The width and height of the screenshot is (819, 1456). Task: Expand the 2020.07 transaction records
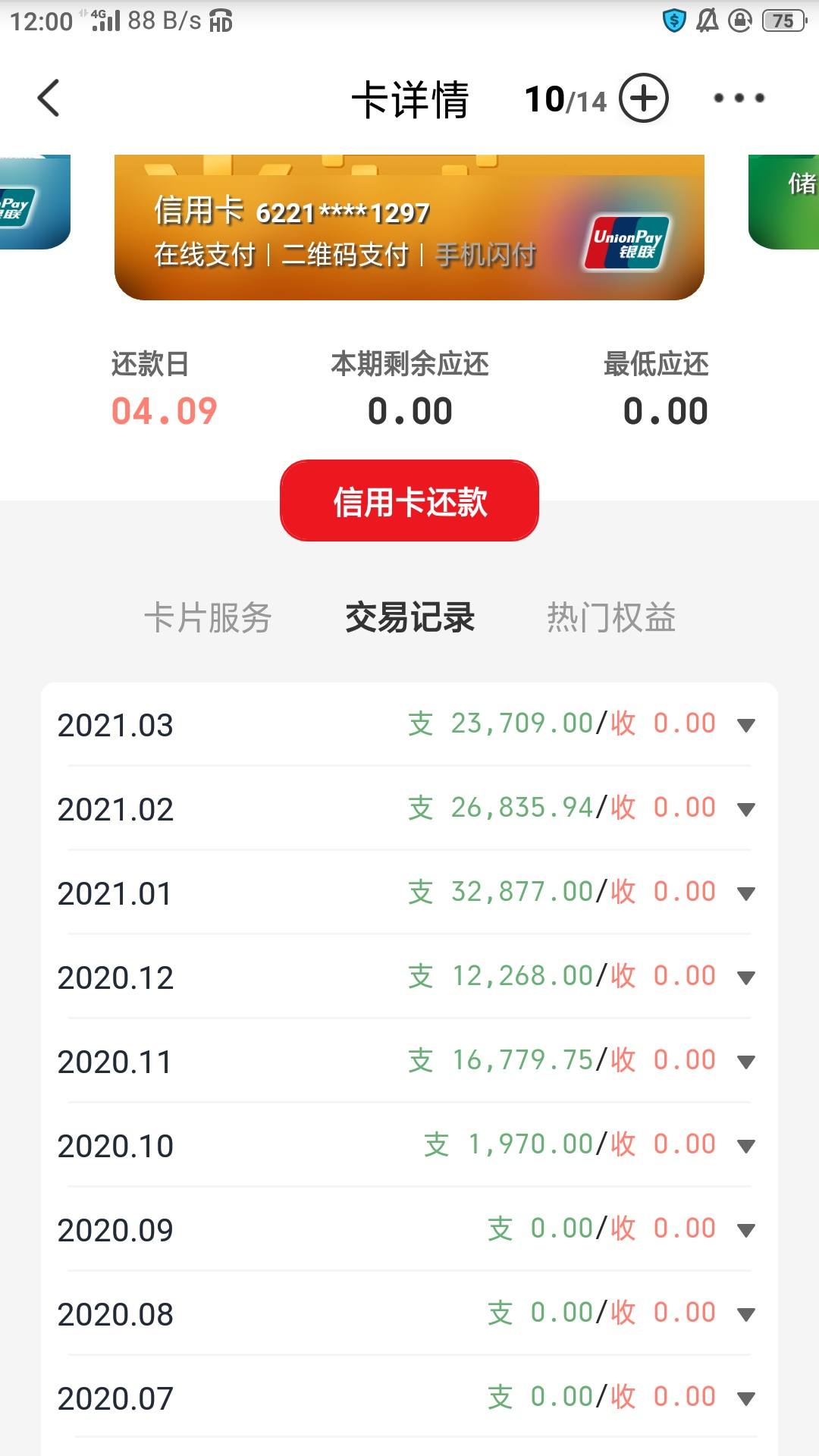[409, 1398]
